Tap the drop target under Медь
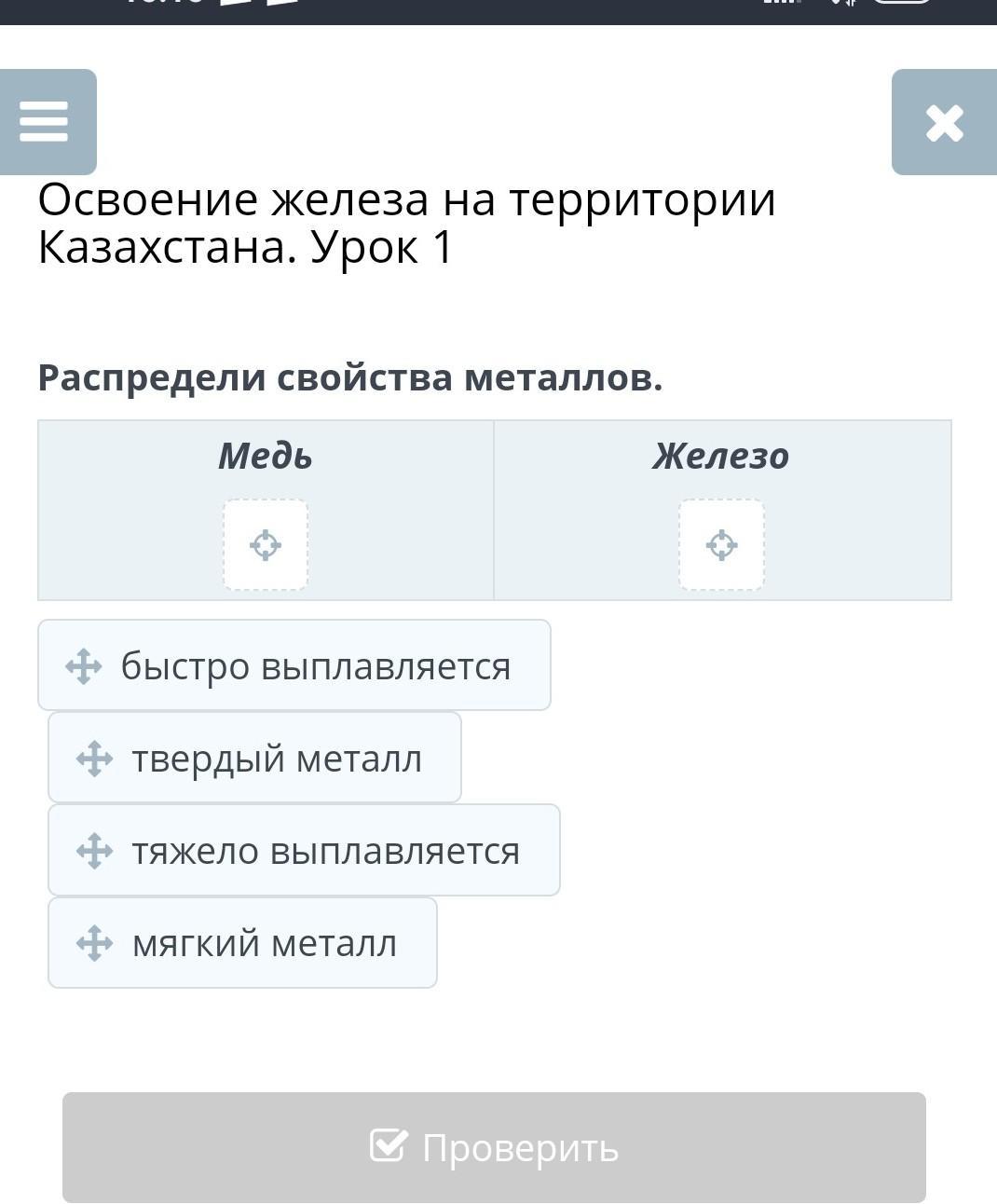 (x=266, y=545)
